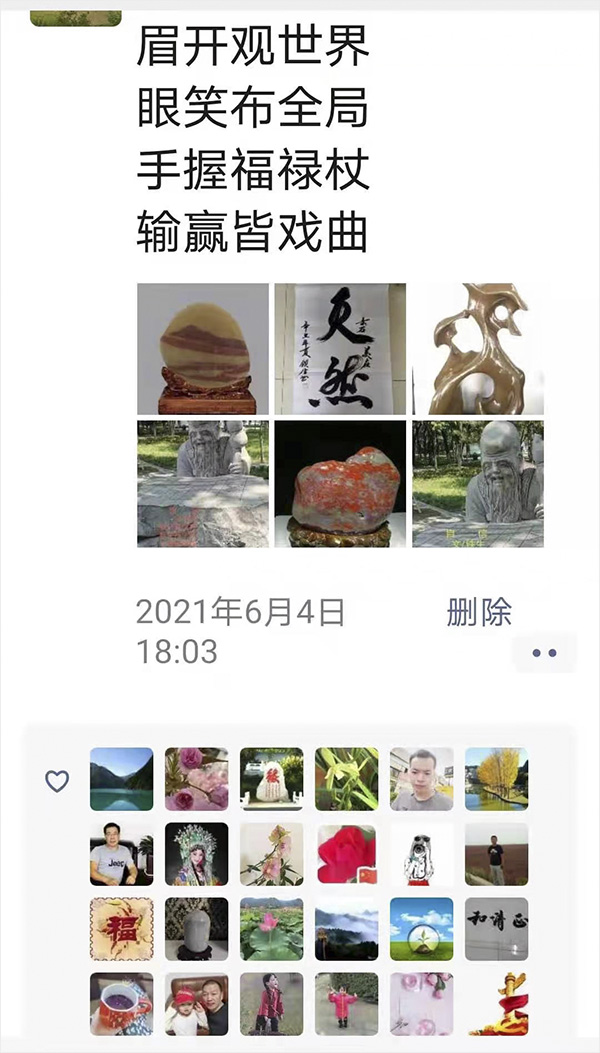This screenshot has width=600, height=1053.
Task: Open profile with sprout on grass avatar
Action: tap(422, 929)
